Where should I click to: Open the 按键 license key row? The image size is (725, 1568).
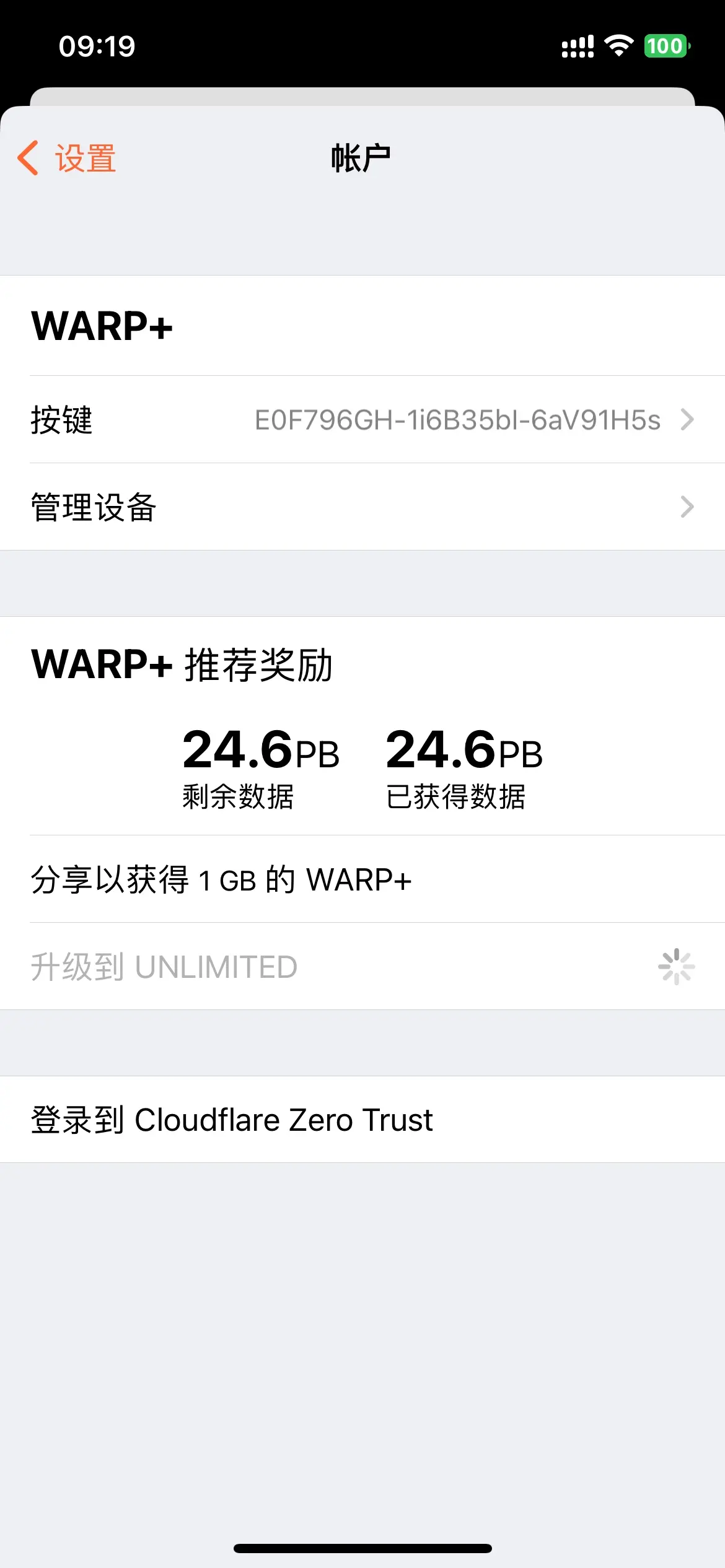362,420
